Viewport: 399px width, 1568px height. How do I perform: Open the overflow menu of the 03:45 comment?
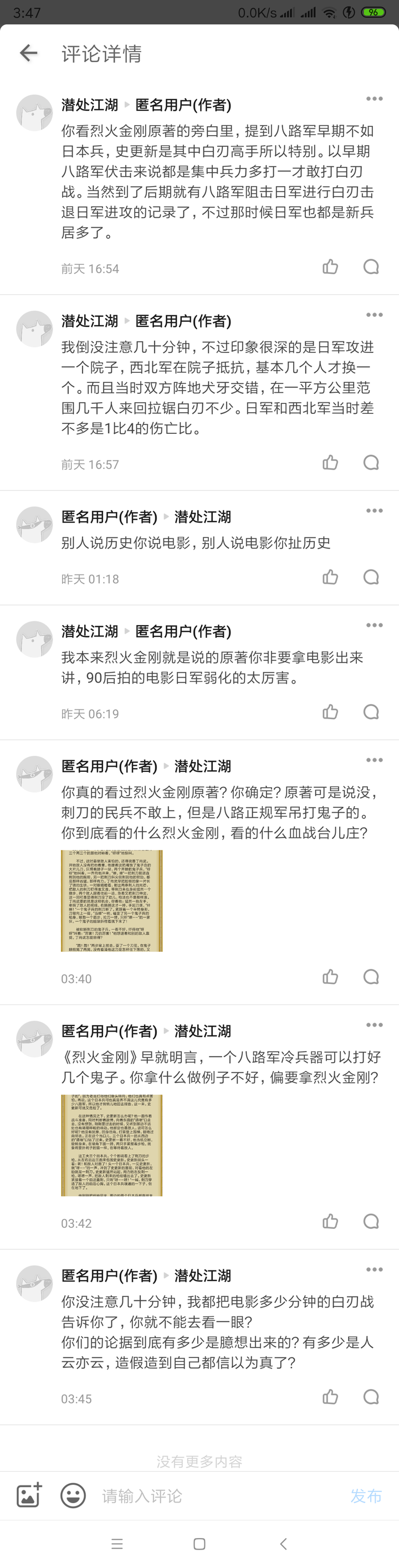point(374,1270)
